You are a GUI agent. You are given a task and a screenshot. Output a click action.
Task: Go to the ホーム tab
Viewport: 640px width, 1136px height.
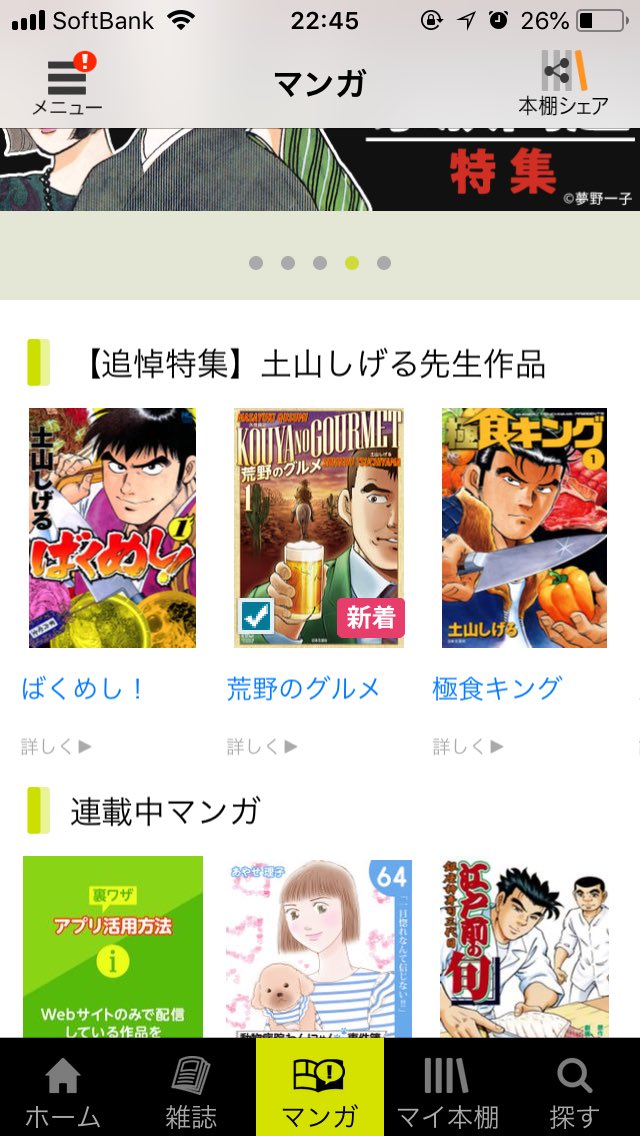click(x=63, y=1087)
